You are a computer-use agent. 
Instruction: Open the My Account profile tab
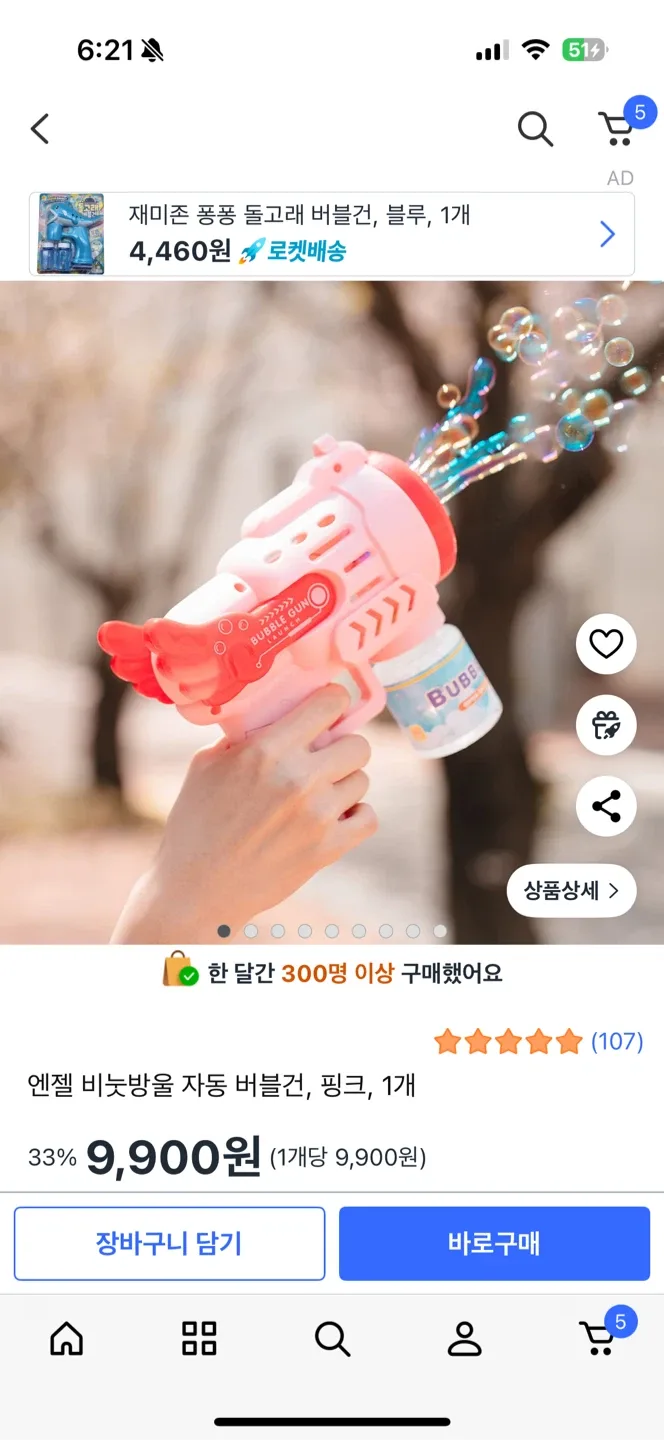464,1338
